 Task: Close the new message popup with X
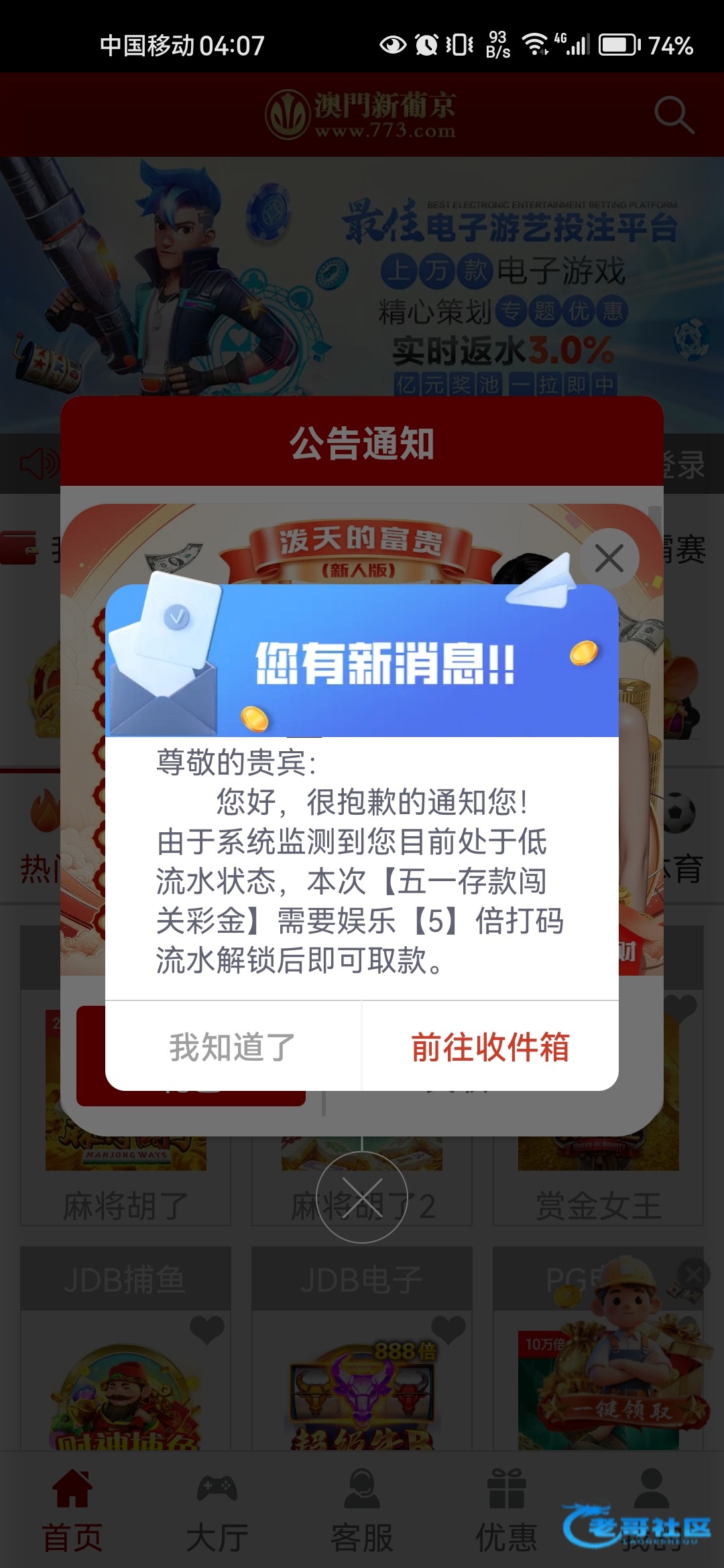click(609, 558)
